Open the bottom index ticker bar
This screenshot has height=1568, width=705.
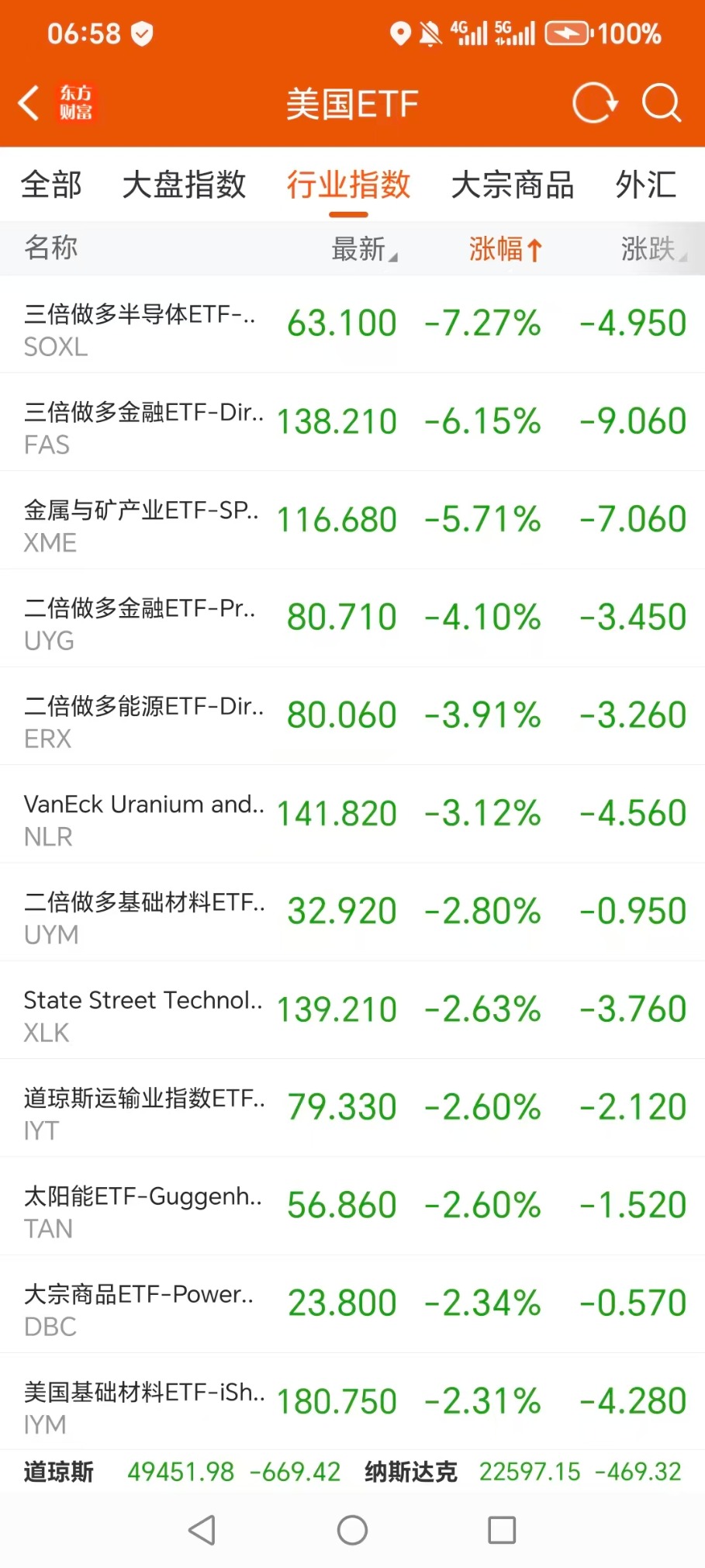click(x=352, y=1472)
